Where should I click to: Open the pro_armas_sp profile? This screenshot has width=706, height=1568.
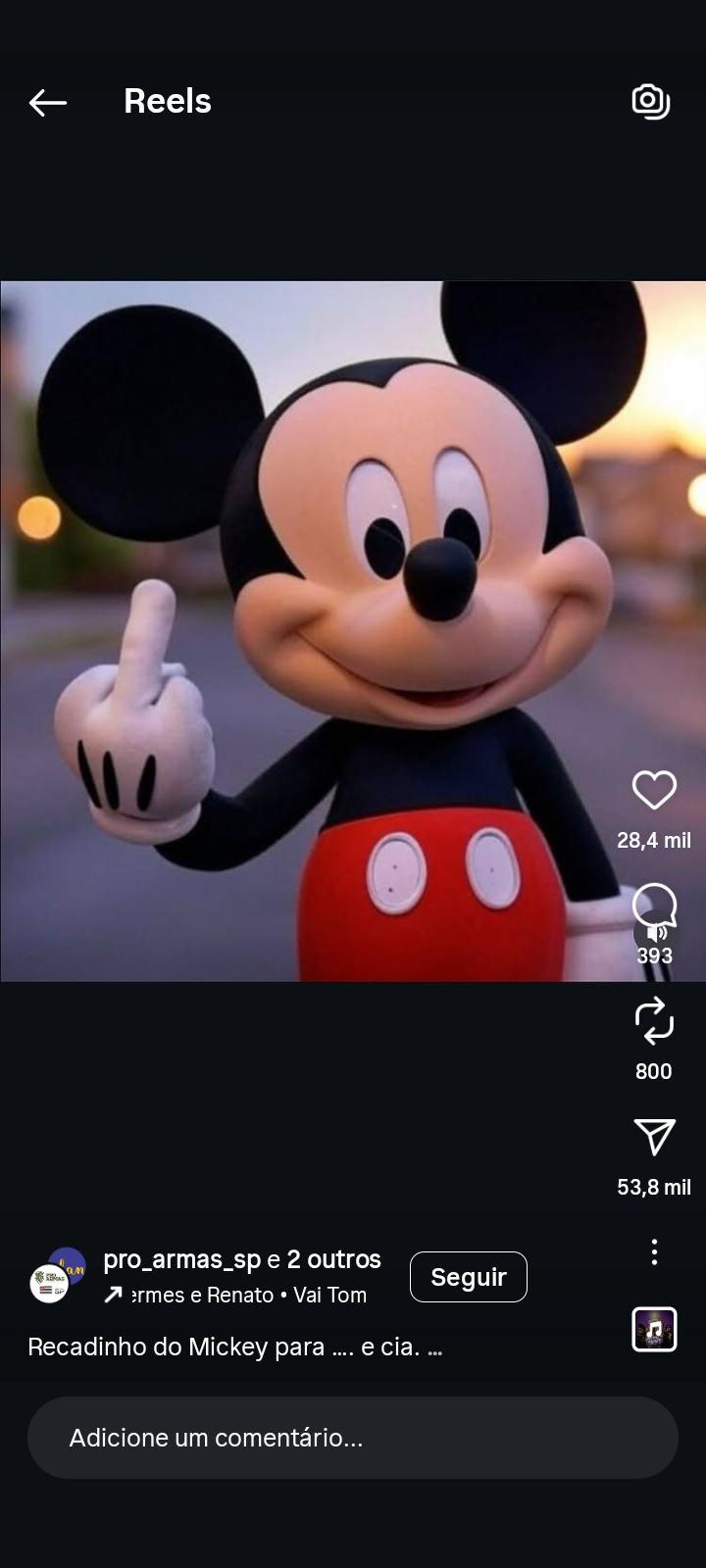coord(182,1259)
